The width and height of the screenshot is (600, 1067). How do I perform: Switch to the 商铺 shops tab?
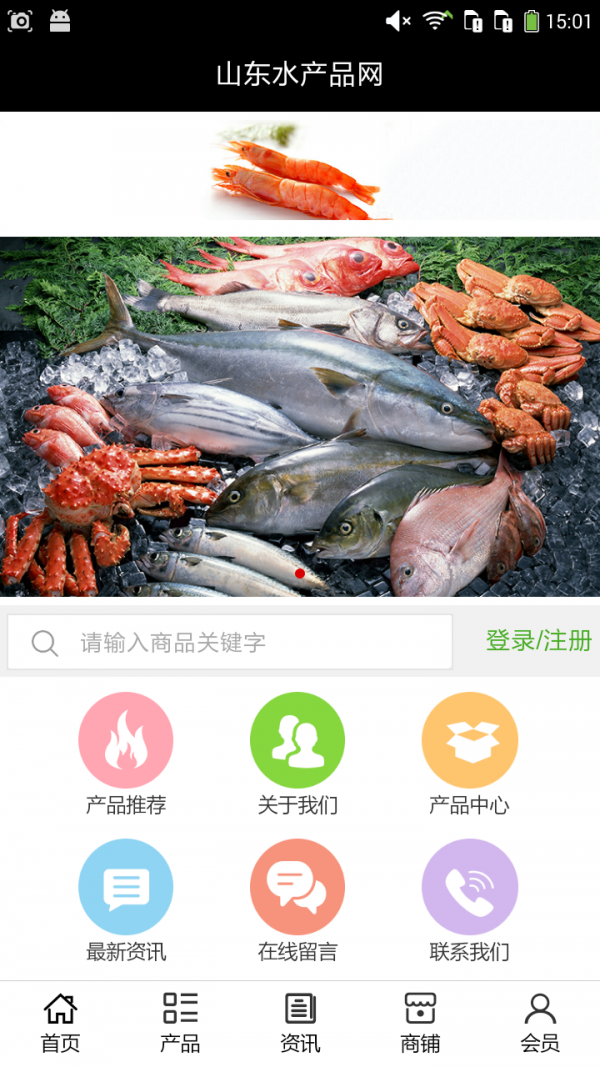tap(420, 1023)
